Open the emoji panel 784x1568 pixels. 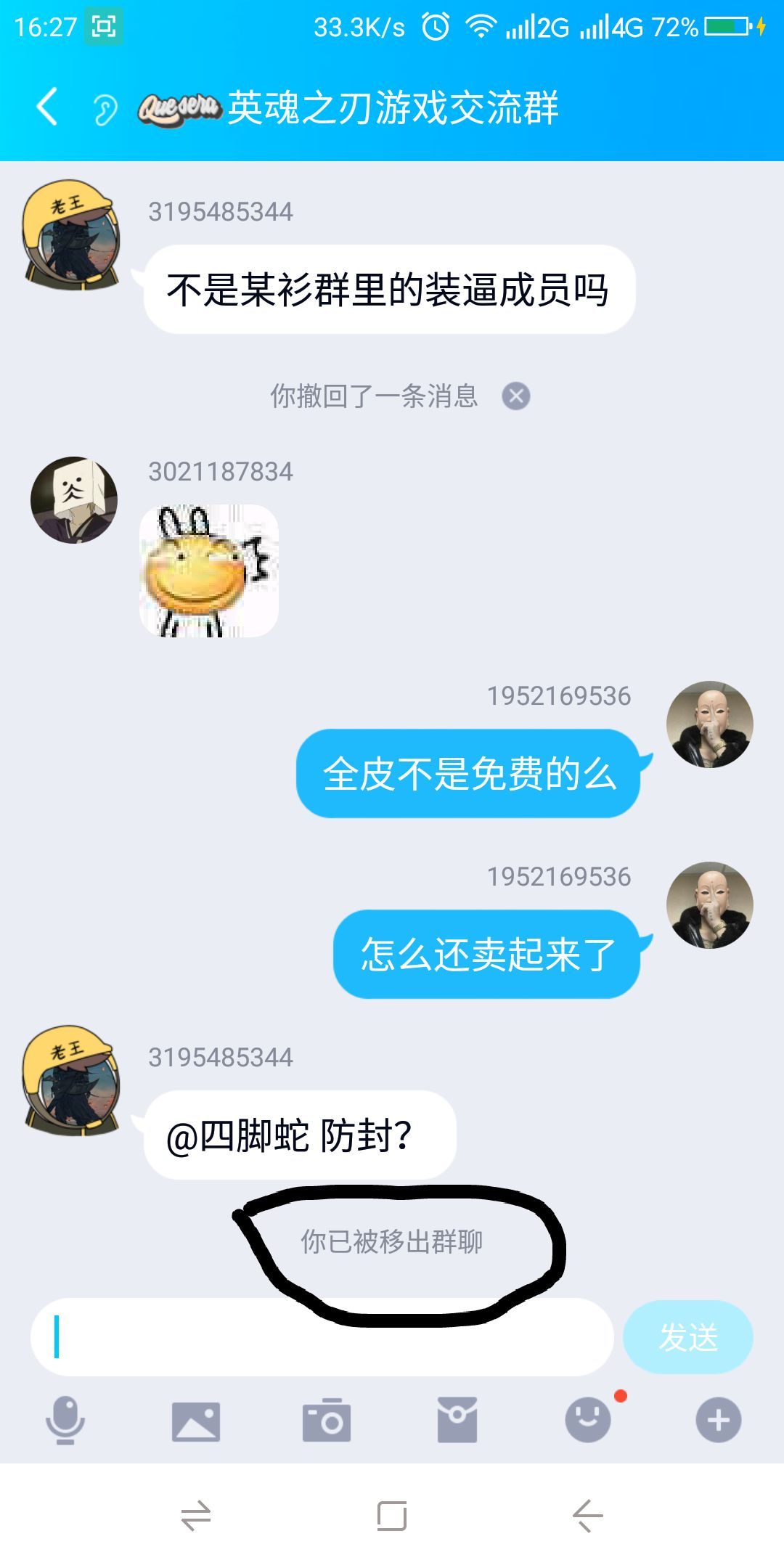[588, 1419]
